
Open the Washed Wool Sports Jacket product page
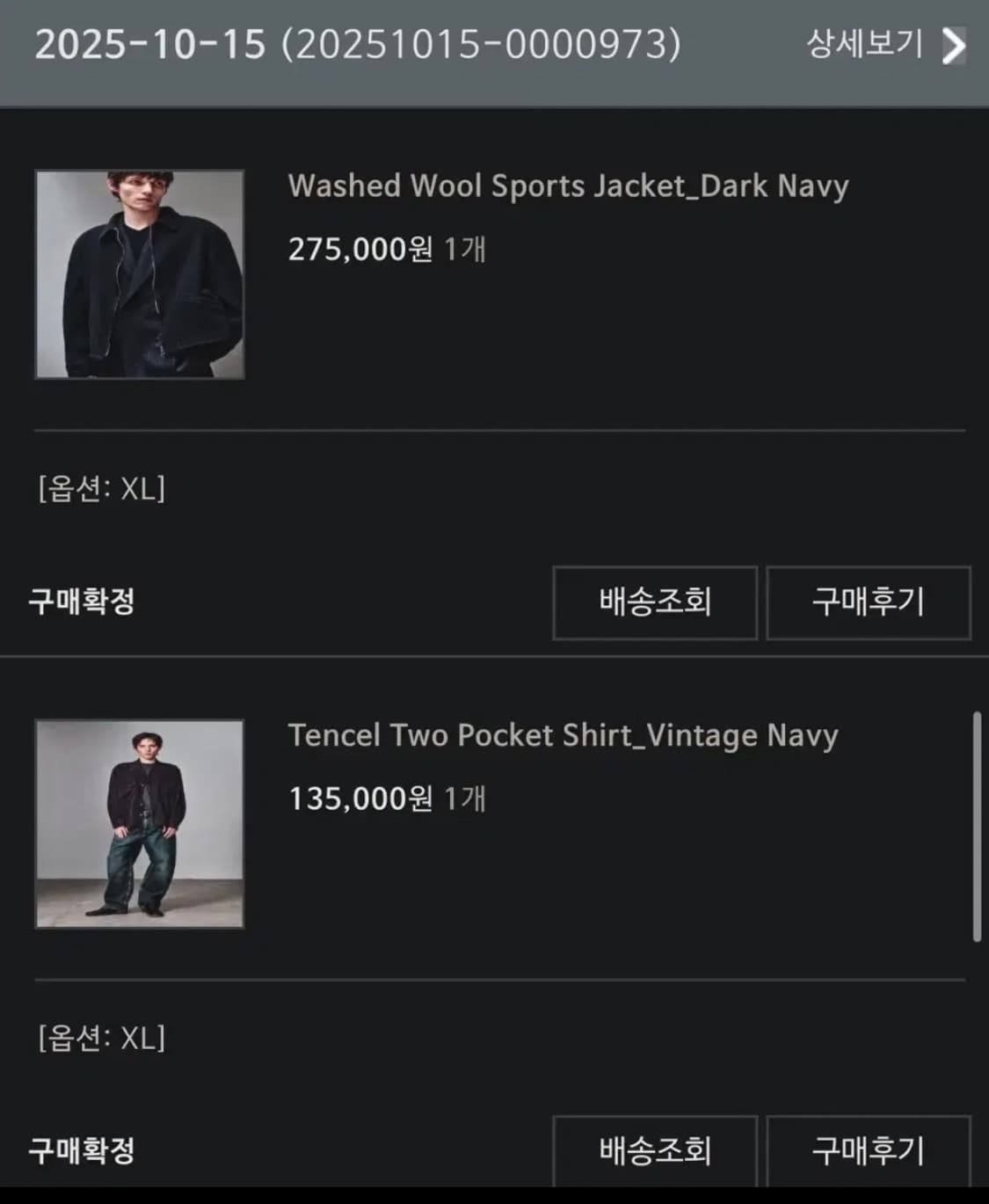coord(567,186)
